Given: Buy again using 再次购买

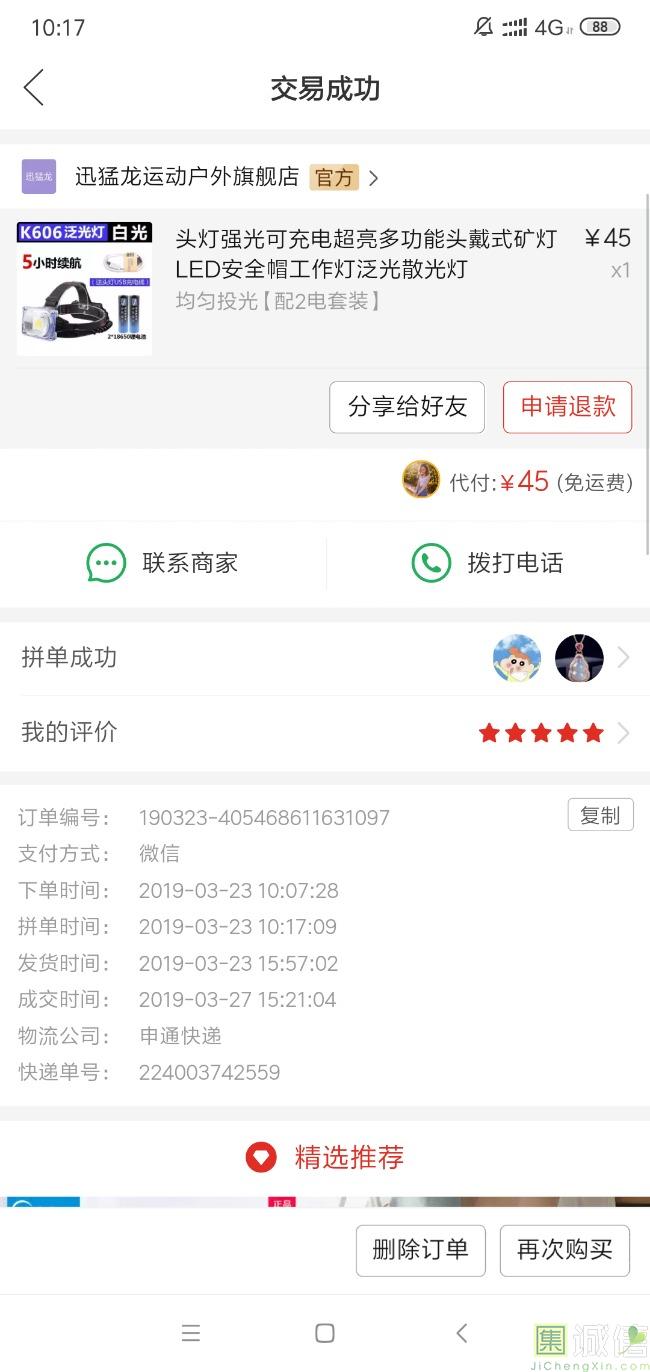Looking at the screenshot, I should [564, 1250].
